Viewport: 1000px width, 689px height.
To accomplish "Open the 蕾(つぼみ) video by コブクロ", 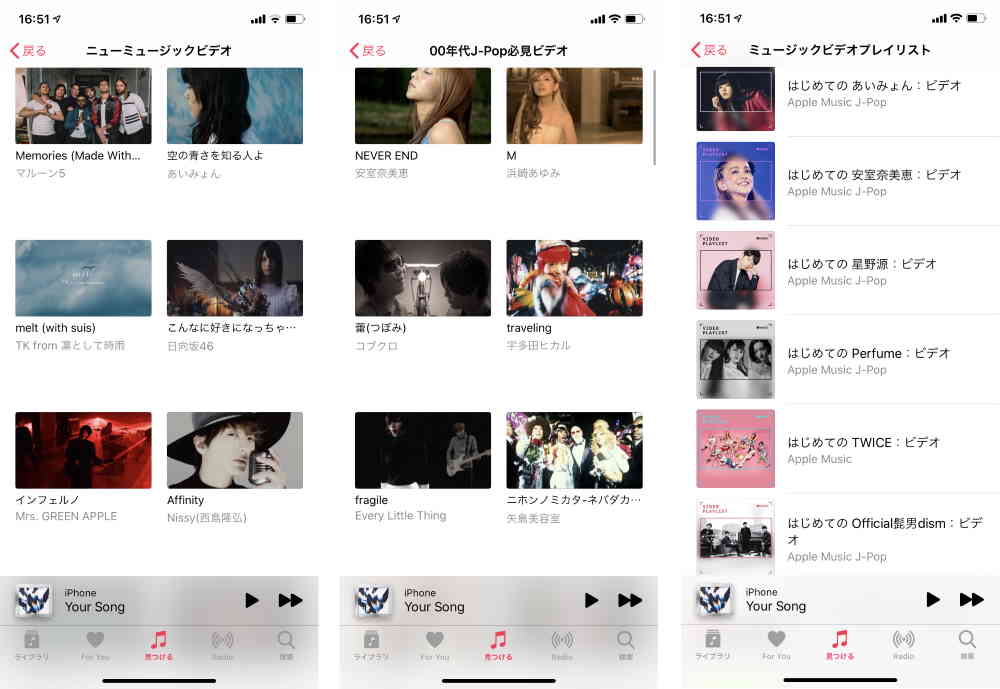I will pyautogui.click(x=422, y=278).
